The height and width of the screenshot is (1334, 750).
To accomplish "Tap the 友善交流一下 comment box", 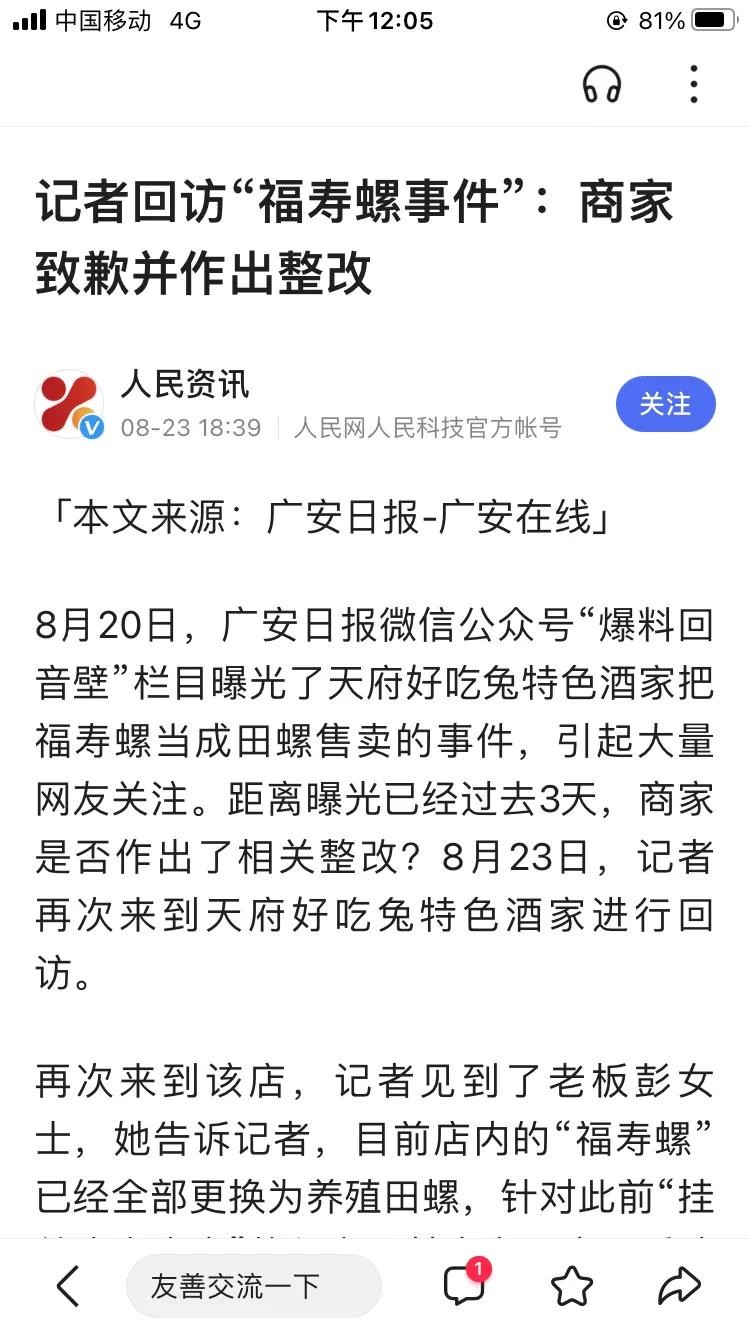I will (253, 1286).
